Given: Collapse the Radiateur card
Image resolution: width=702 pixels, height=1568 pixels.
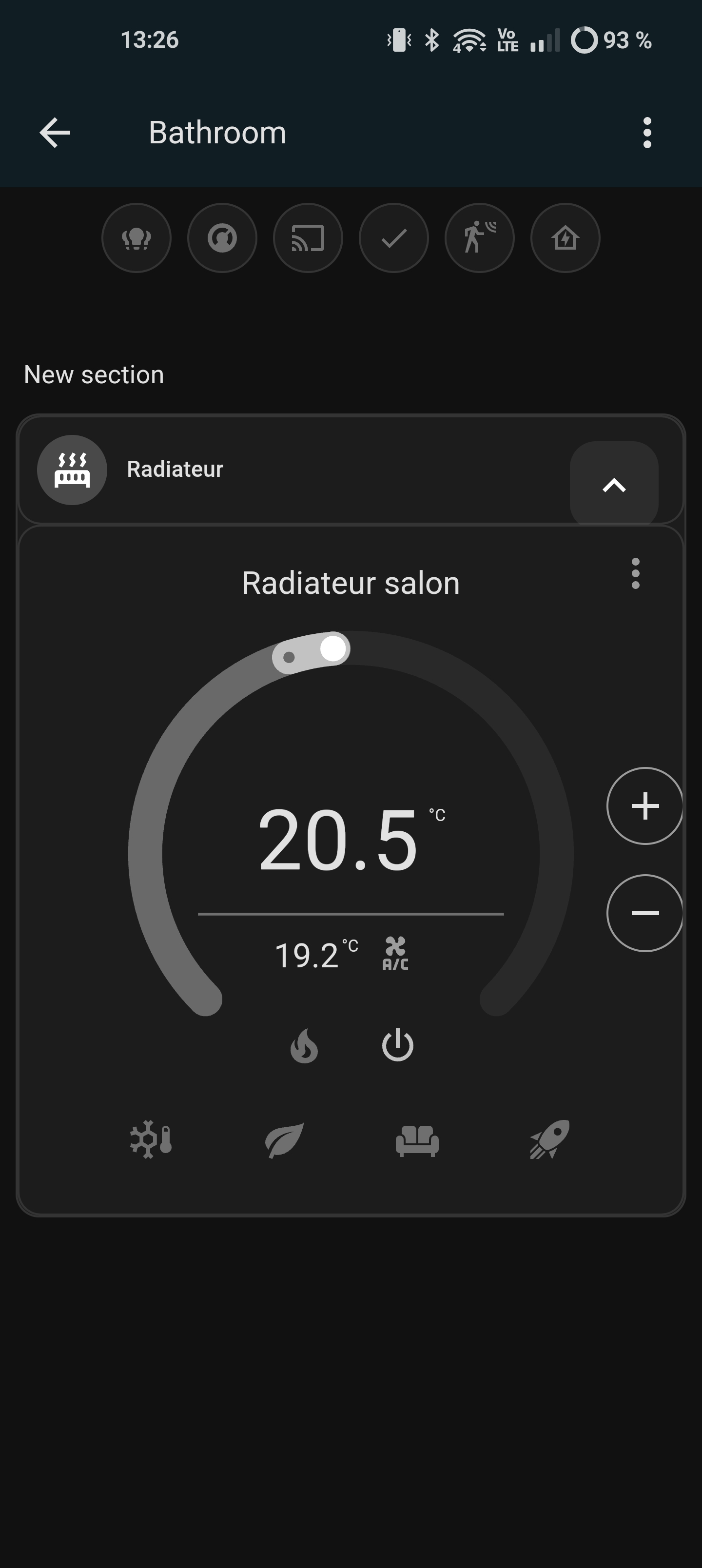Looking at the screenshot, I should pos(614,485).
